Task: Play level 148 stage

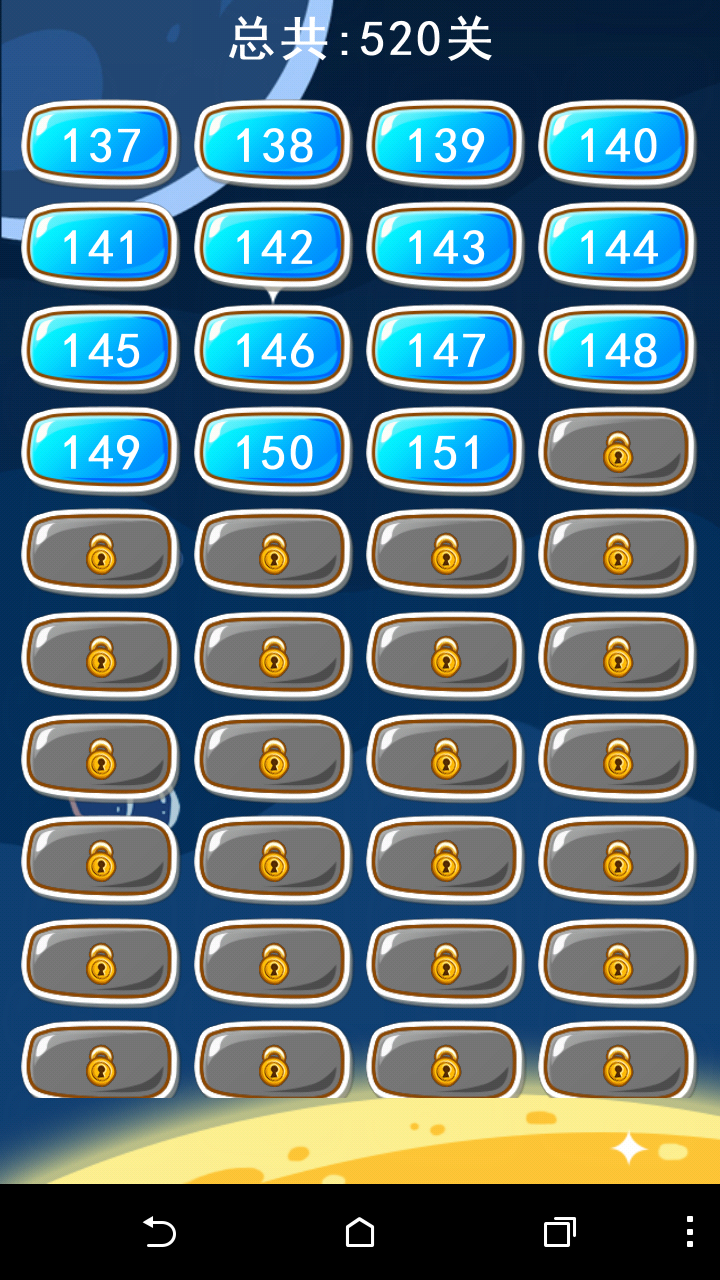Action: tap(617, 349)
